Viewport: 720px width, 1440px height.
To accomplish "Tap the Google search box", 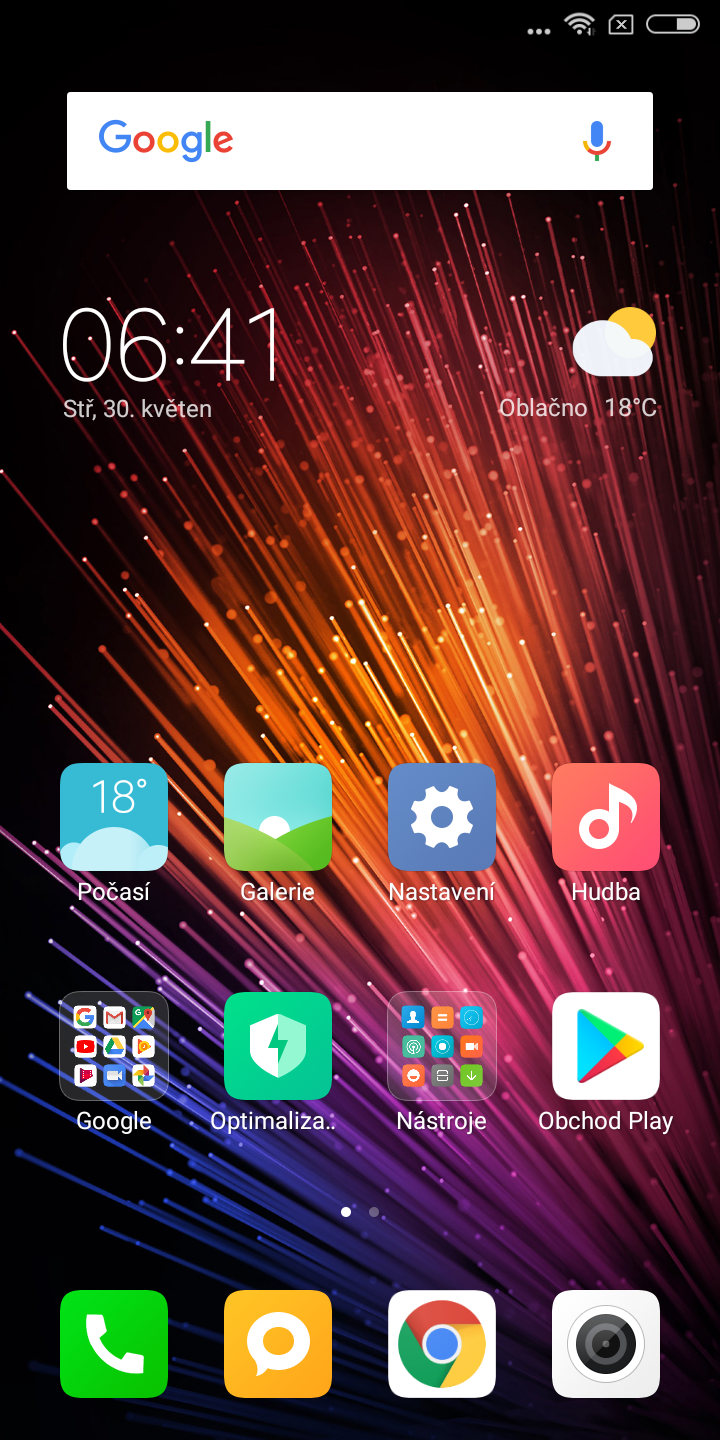I will click(x=360, y=141).
